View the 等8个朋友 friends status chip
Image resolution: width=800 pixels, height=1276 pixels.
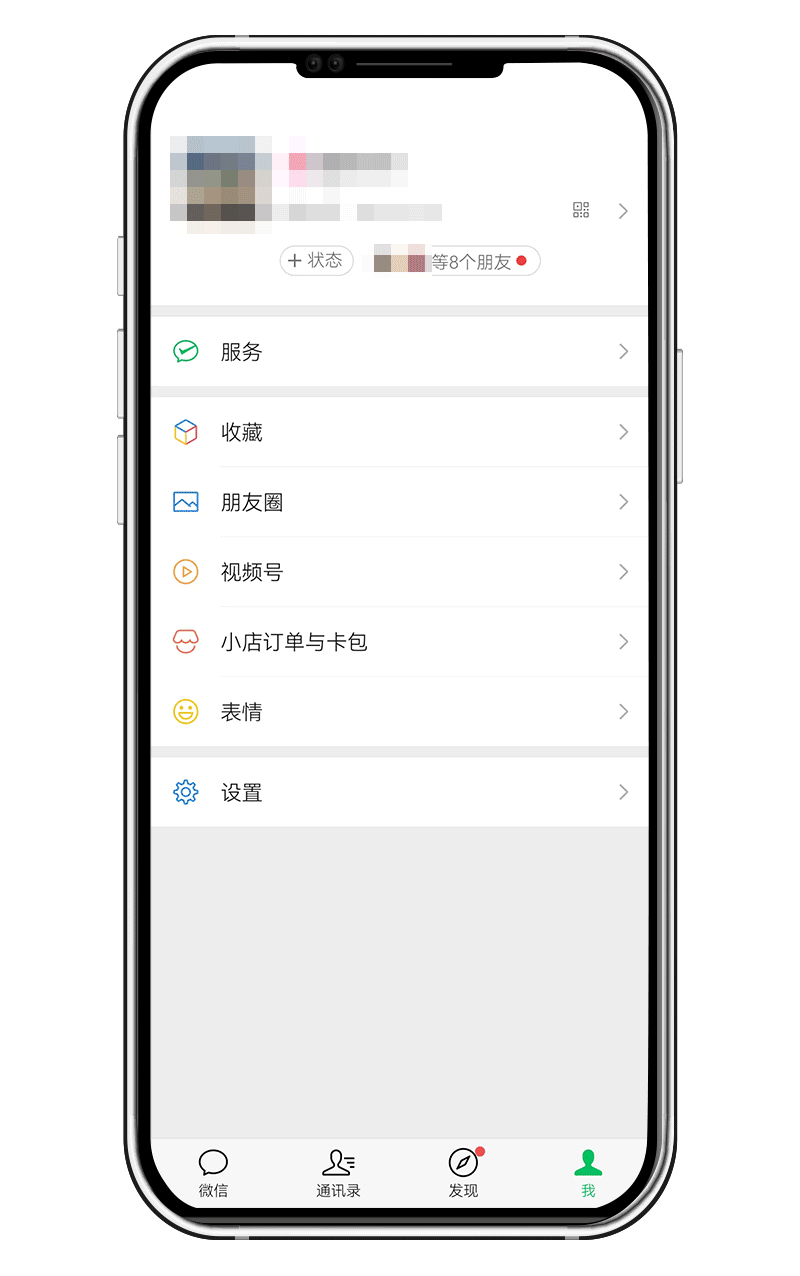tap(457, 262)
